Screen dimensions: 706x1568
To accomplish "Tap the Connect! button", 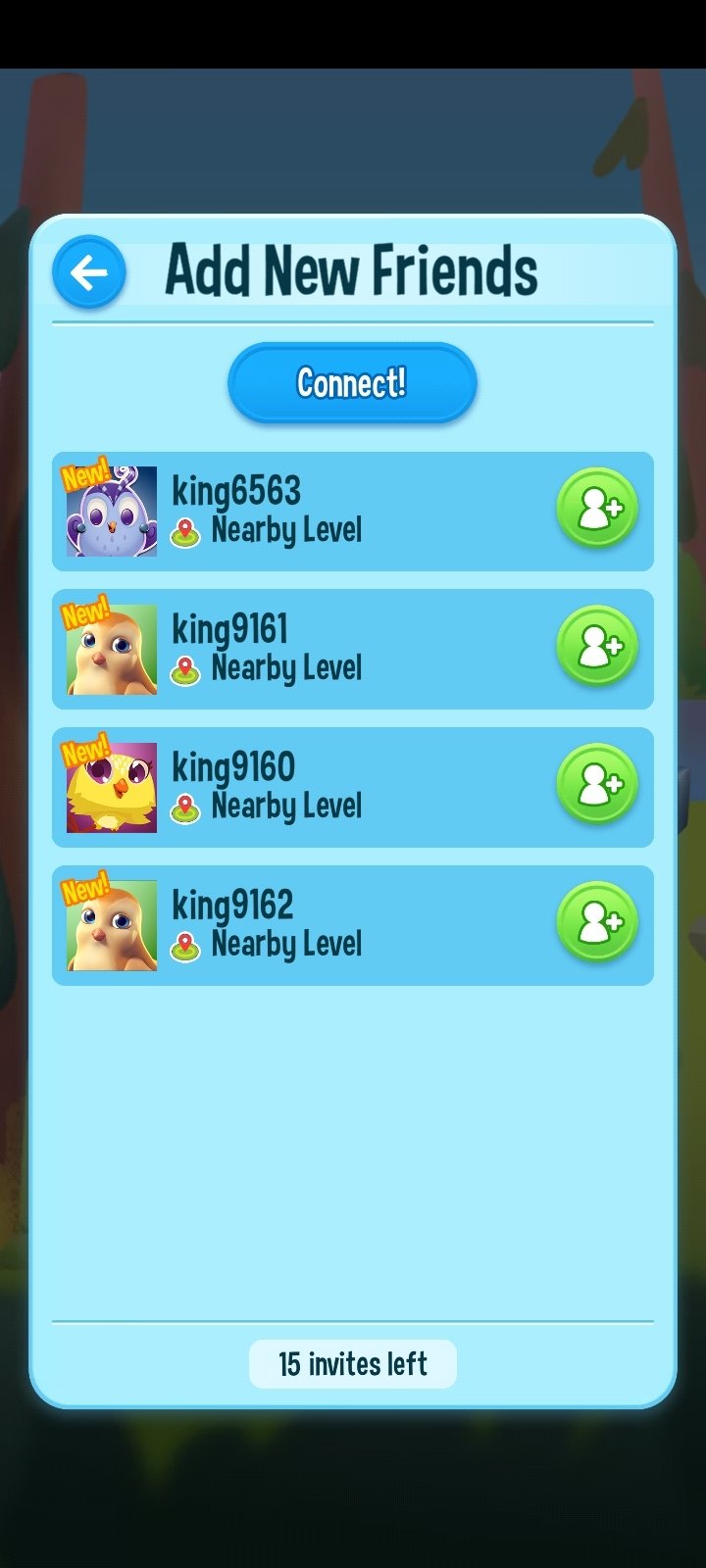I will tap(352, 383).
